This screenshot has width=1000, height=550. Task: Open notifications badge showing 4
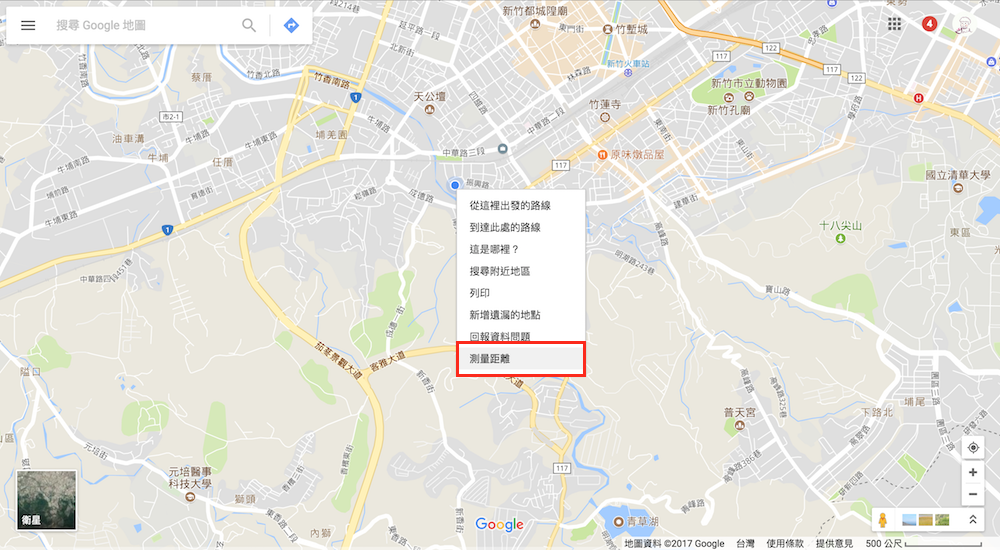click(929, 24)
